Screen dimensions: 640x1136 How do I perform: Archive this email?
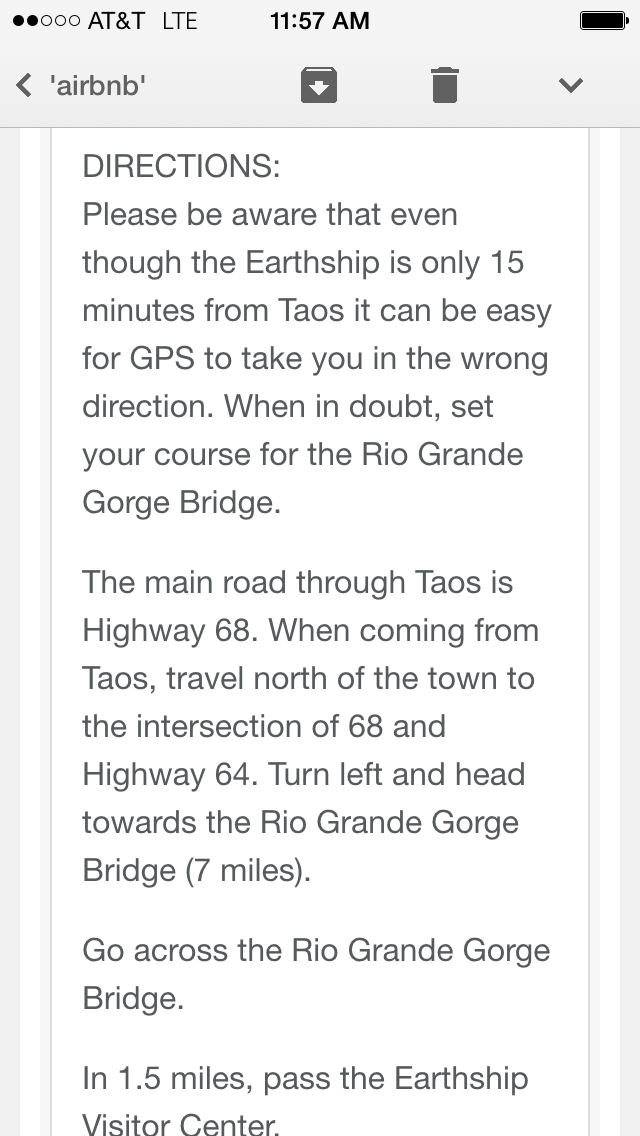pos(319,85)
